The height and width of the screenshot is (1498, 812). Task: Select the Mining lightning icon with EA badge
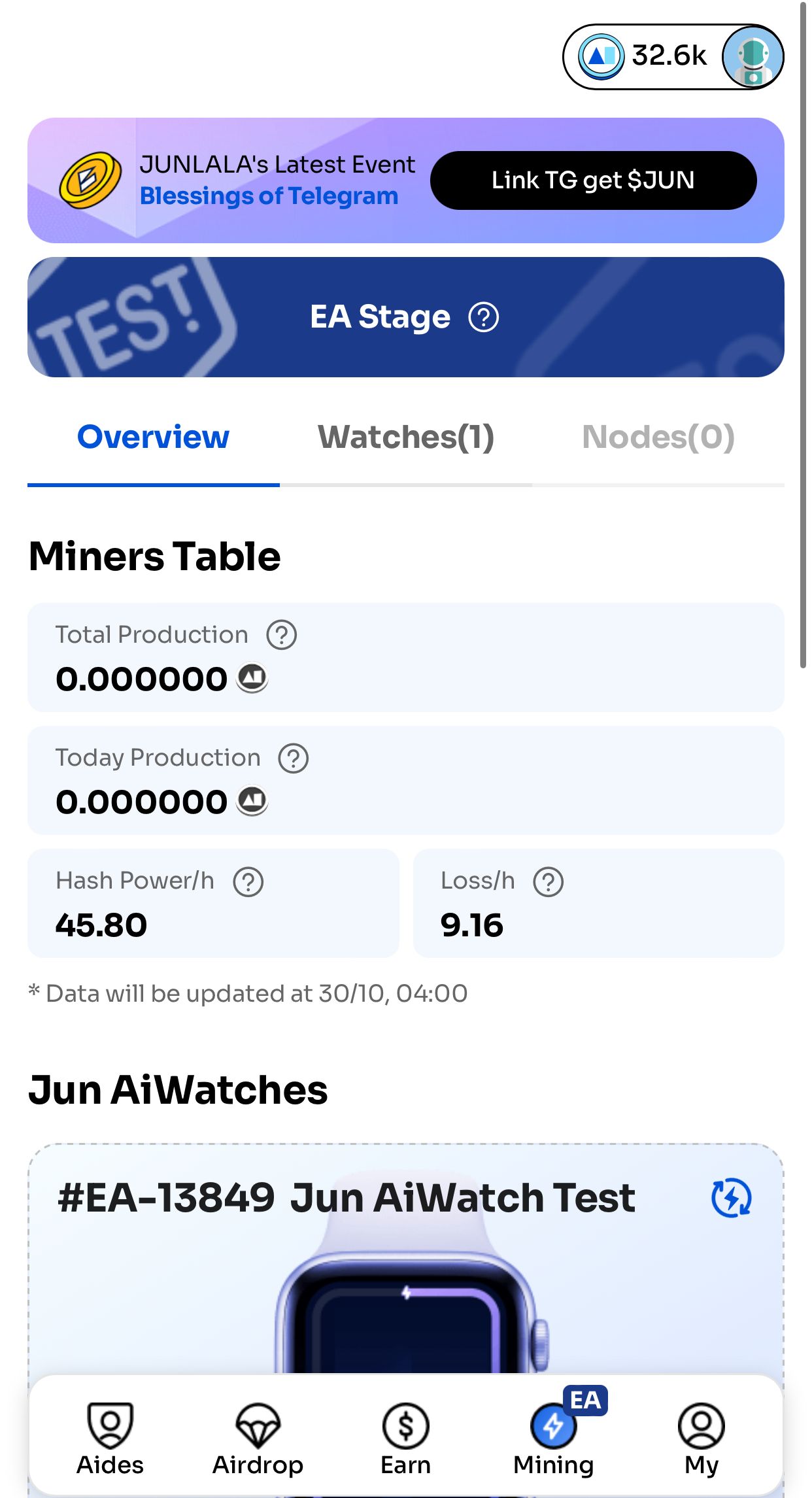tap(552, 1427)
